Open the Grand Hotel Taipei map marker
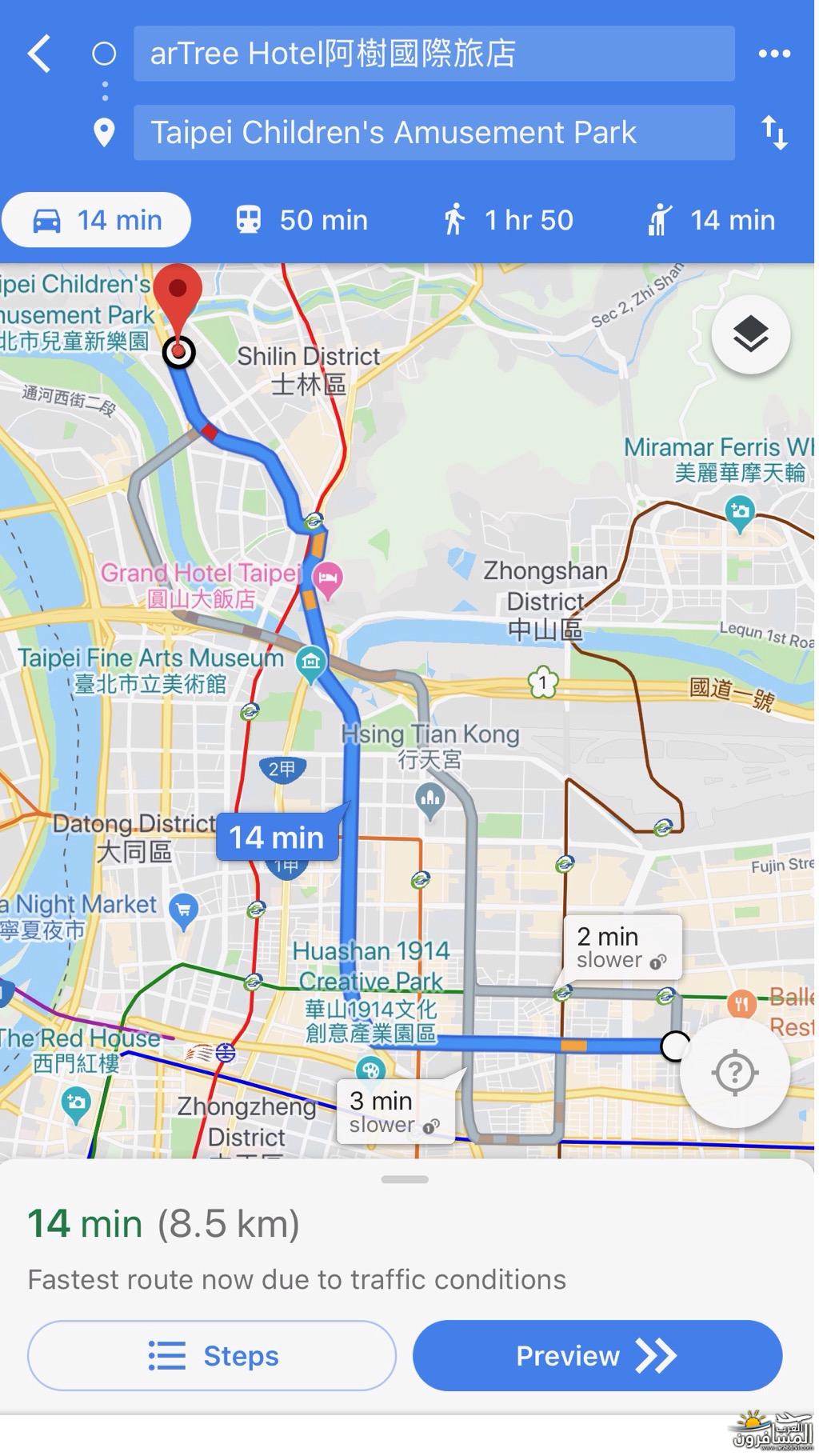Image resolution: width=819 pixels, height=1456 pixels. [327, 578]
